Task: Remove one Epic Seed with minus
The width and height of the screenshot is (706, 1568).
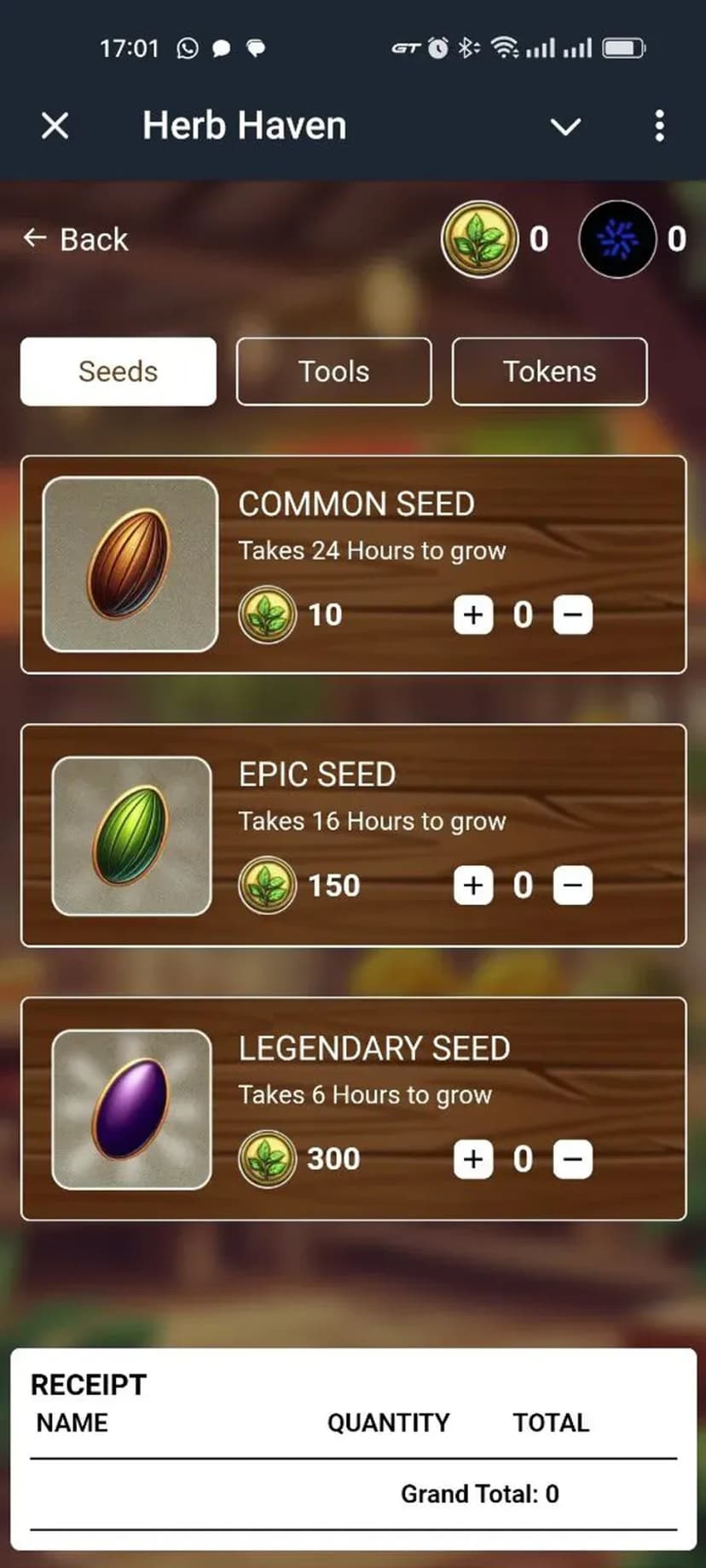Action: click(x=573, y=885)
